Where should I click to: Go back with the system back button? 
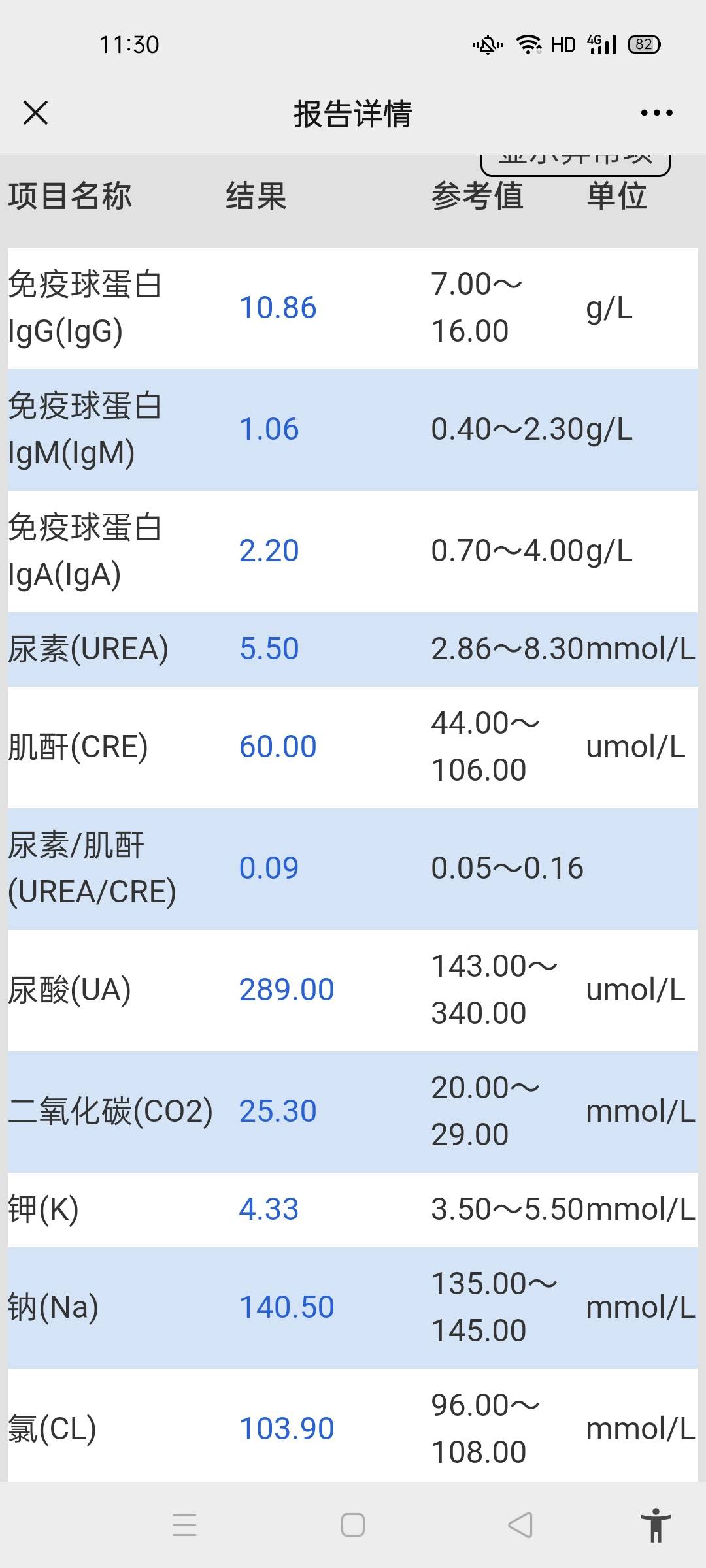pos(520,1526)
